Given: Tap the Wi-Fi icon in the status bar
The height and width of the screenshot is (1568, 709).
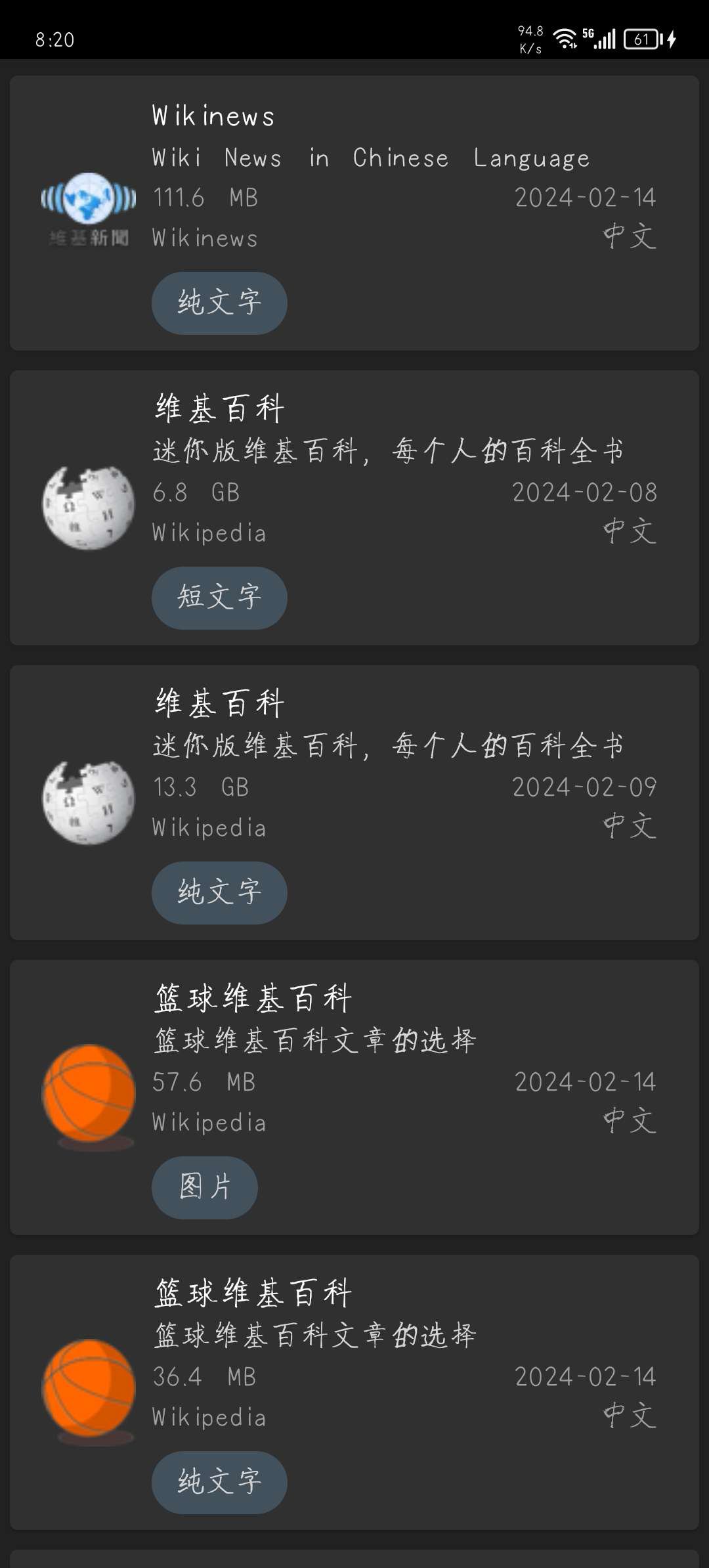Looking at the screenshot, I should [565, 37].
